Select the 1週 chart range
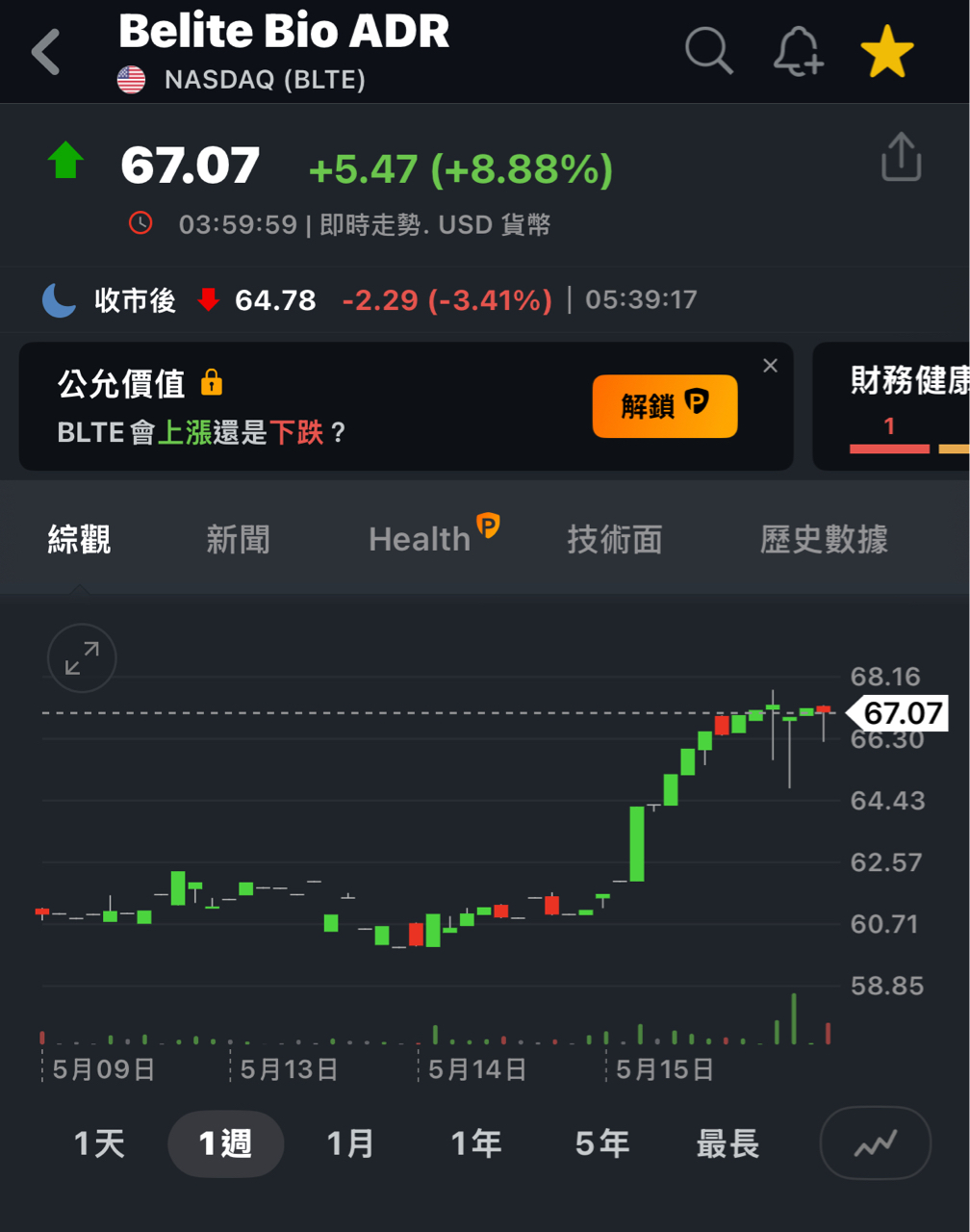 (225, 1143)
